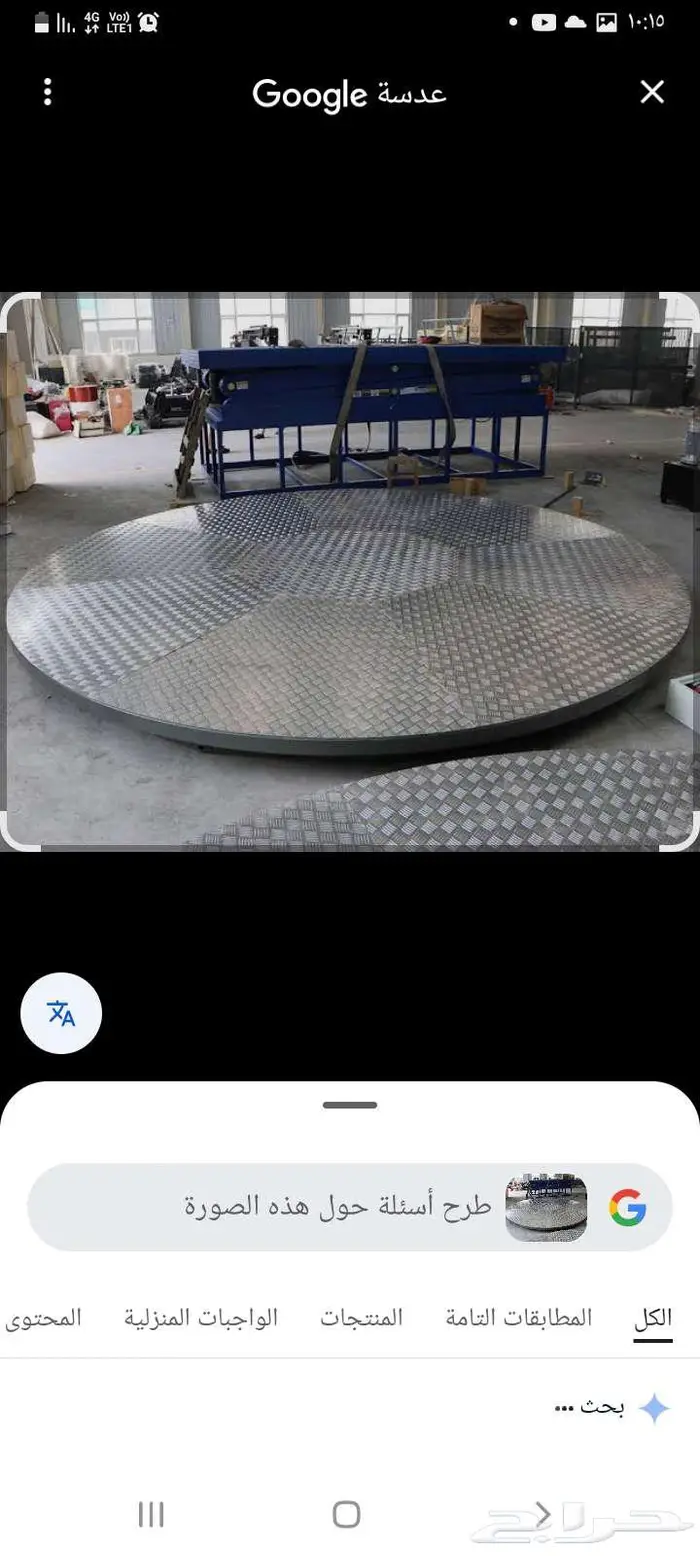
Task: Switch to the المطابقات التامة tab
Action: [x=519, y=1318]
